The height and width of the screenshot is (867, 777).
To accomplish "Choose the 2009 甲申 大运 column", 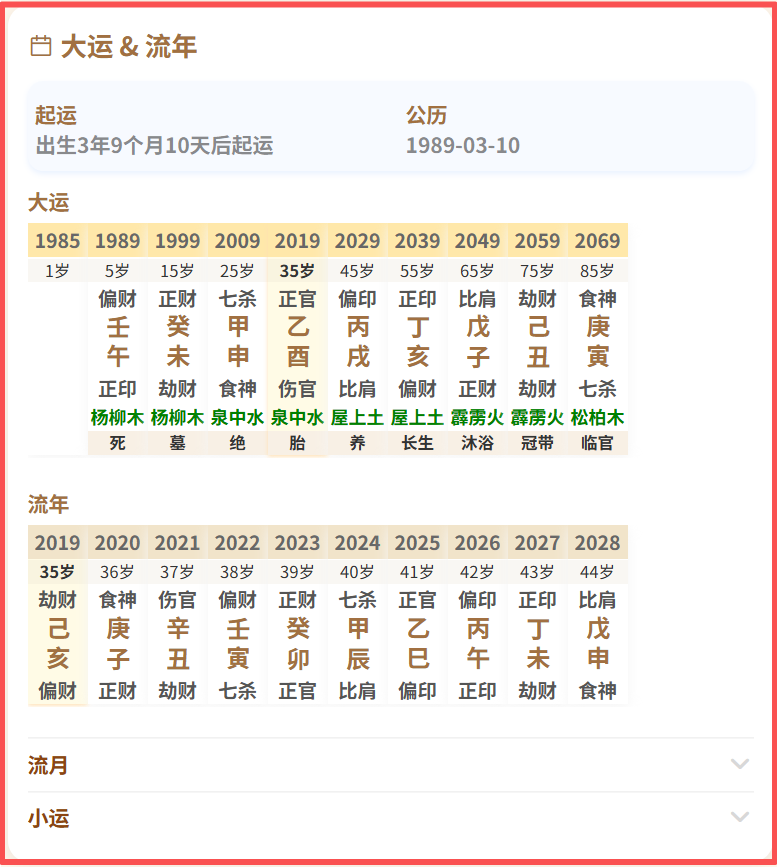I will tap(238, 341).
